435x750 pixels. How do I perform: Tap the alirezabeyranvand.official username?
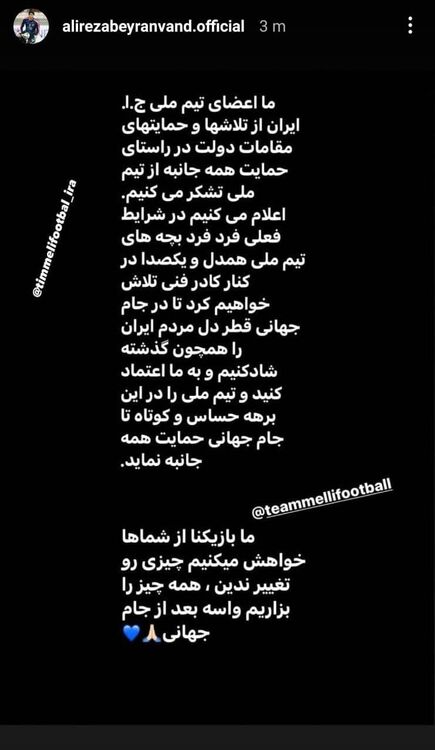click(153, 26)
